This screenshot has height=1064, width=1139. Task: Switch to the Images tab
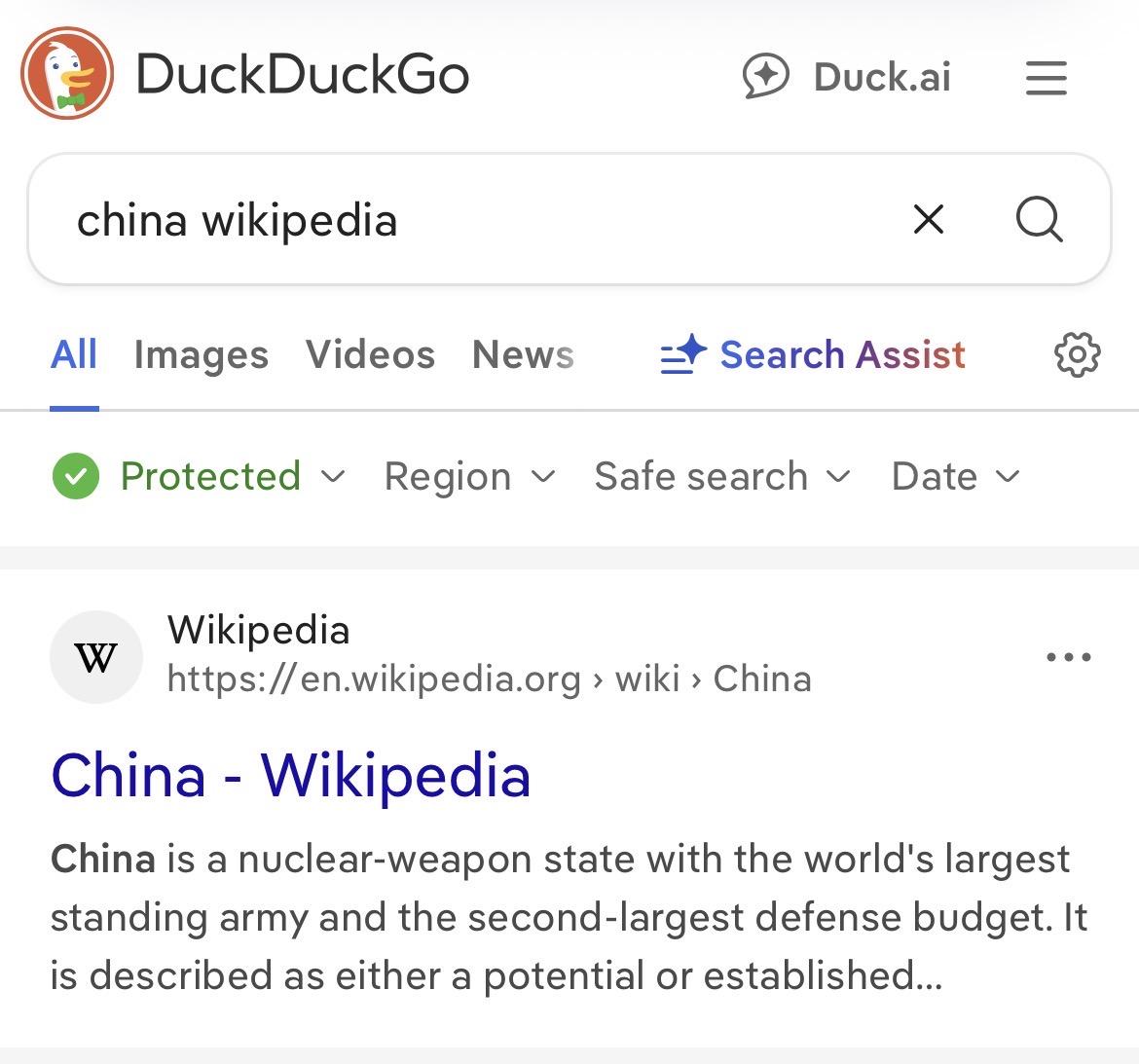coord(201,355)
